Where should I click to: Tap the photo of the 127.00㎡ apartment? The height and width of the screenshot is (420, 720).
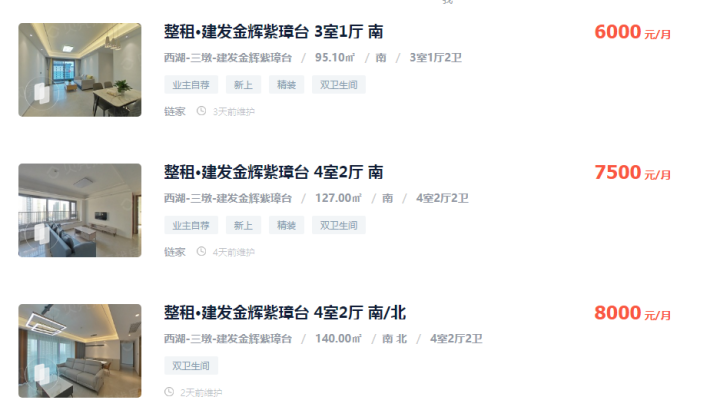point(80,210)
